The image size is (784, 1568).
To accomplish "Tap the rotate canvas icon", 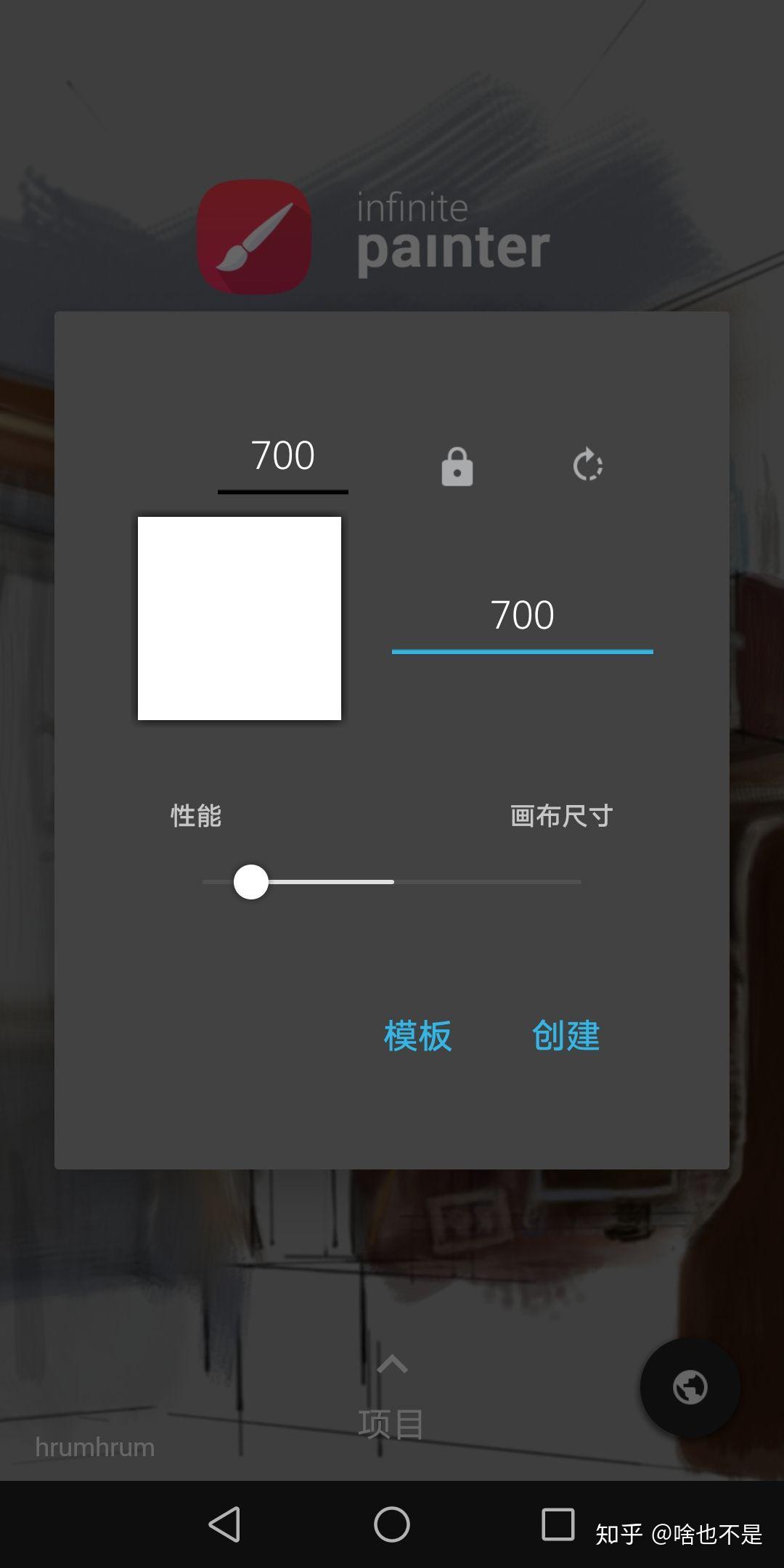I will tap(587, 465).
